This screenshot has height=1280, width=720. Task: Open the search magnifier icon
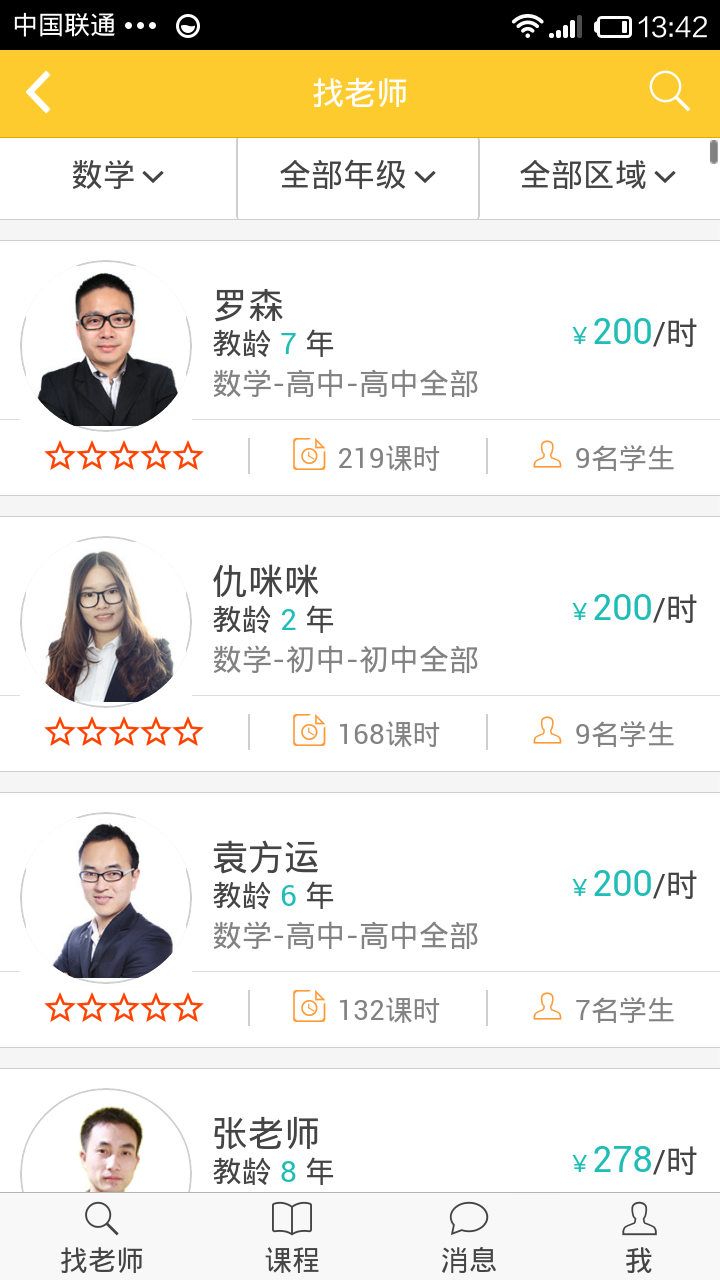coord(669,92)
